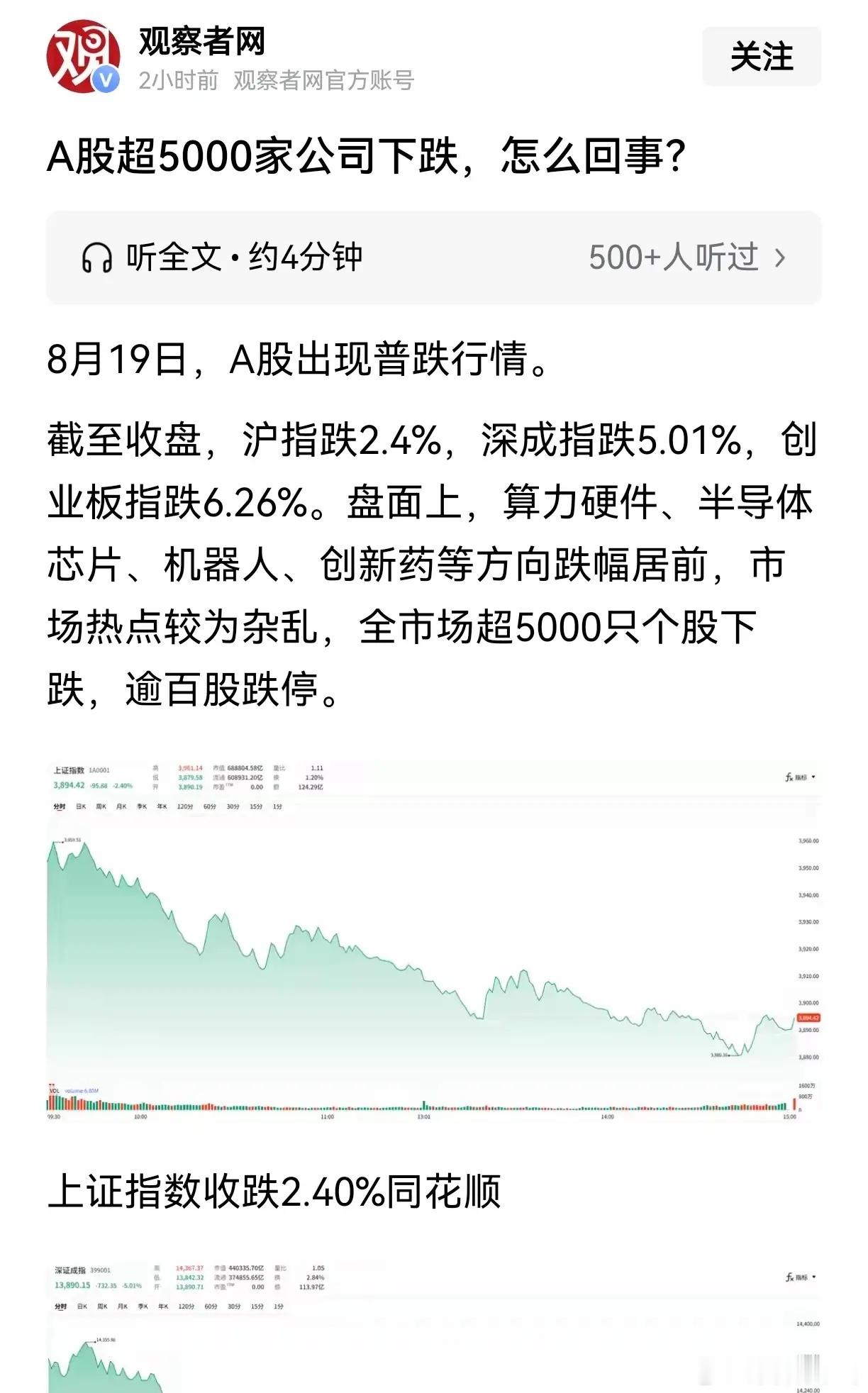
Task: Open the Shenzhen Component index chart image
Action: [433, 1326]
